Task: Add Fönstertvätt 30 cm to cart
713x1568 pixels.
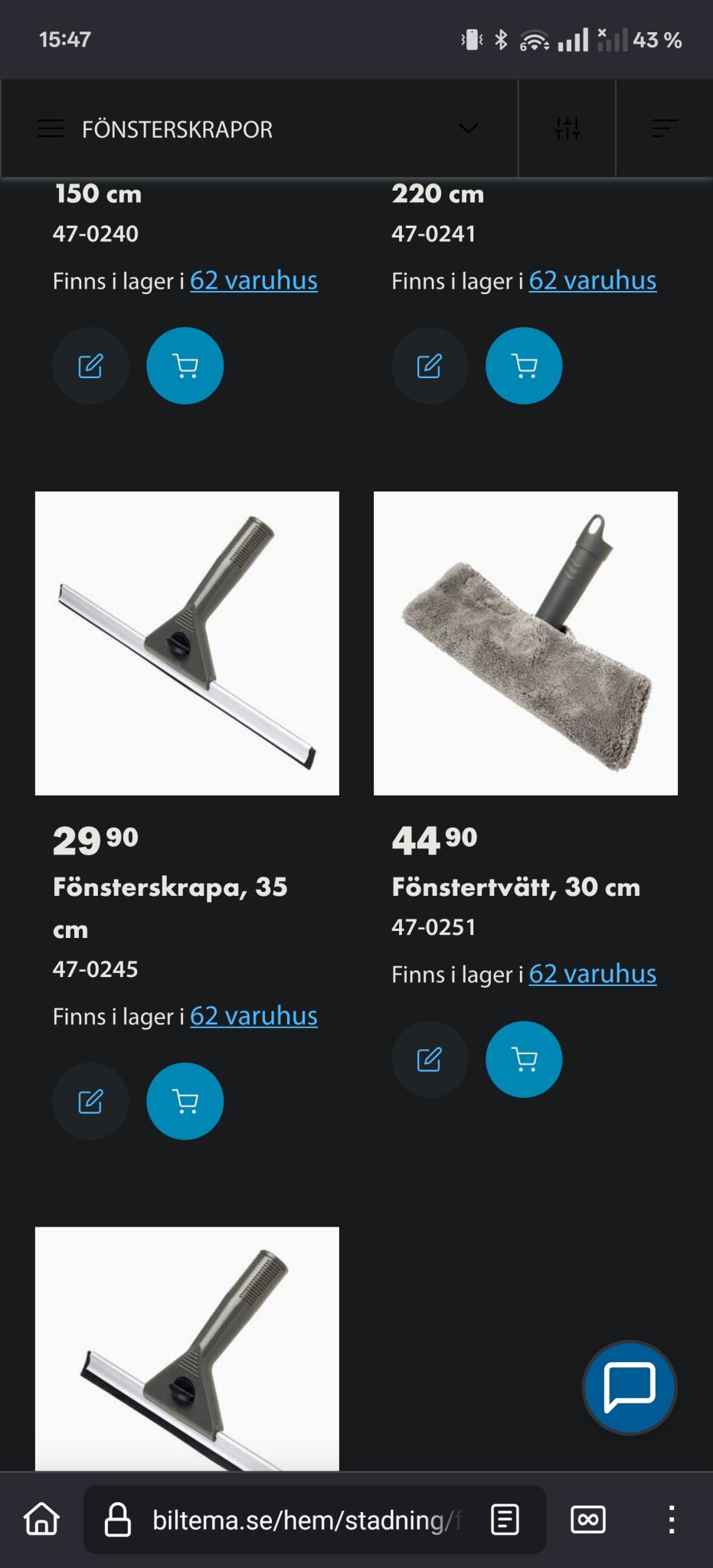Action: [524, 1060]
